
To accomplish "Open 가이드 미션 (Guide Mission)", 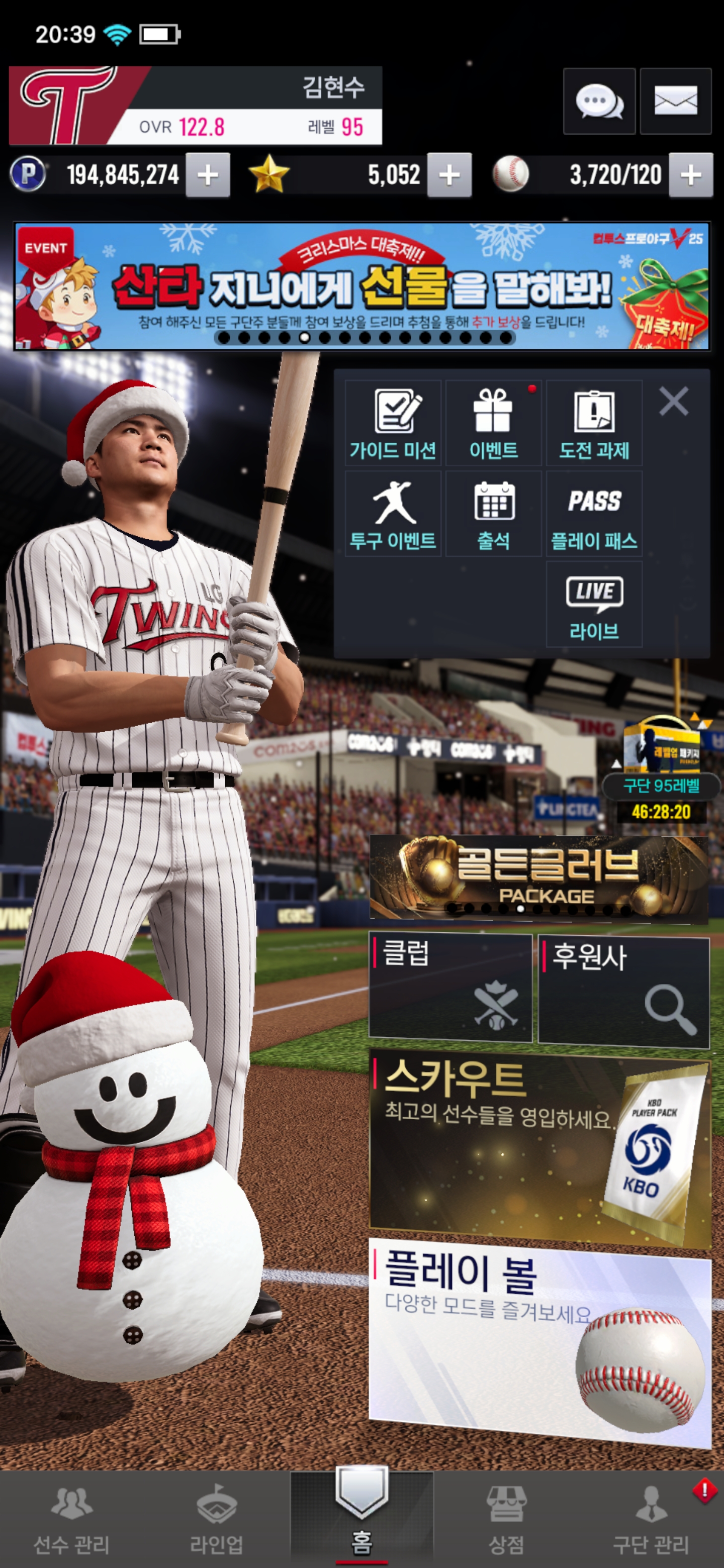I will 393,424.
